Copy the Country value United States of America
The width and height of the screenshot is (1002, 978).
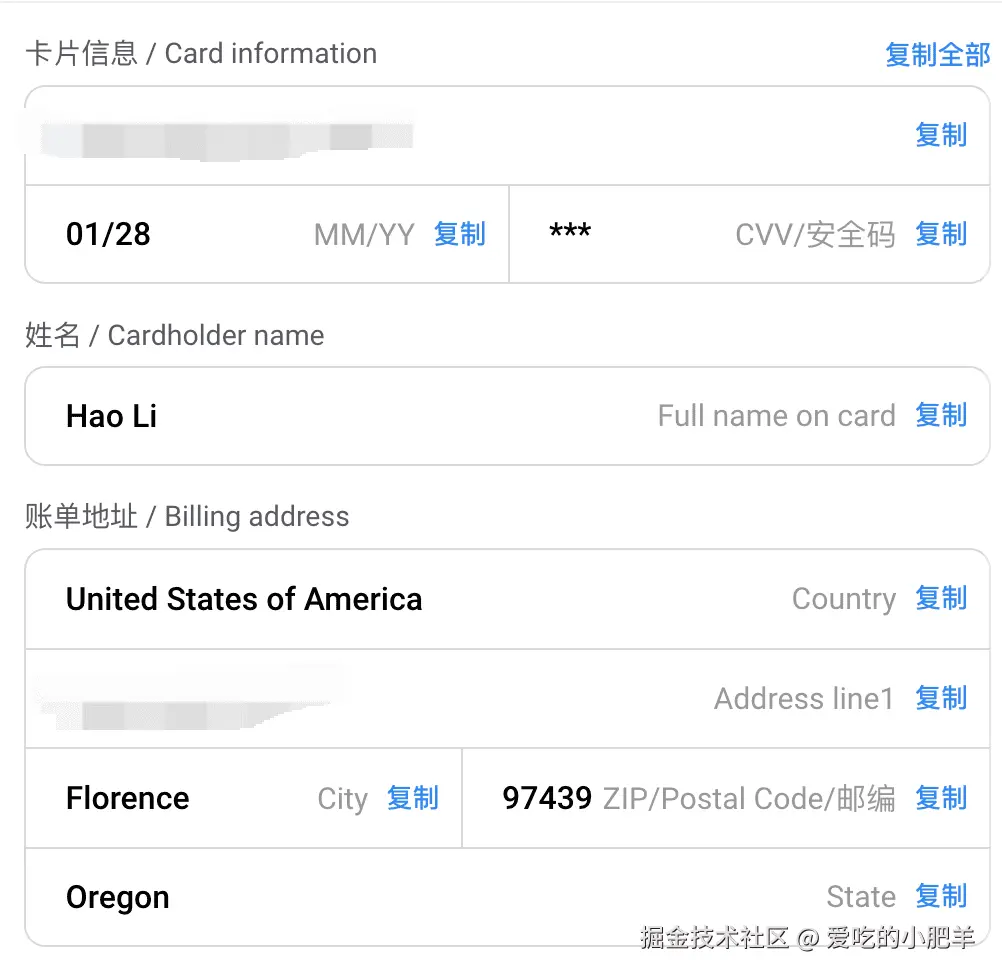coord(941,599)
